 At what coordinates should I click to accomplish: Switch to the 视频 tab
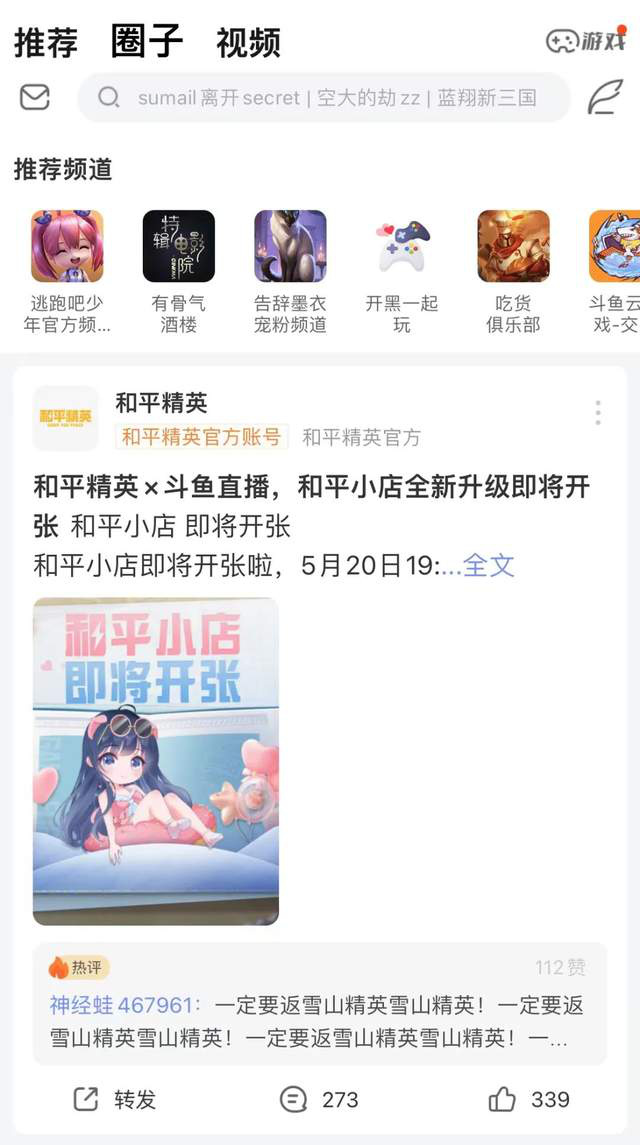(248, 43)
